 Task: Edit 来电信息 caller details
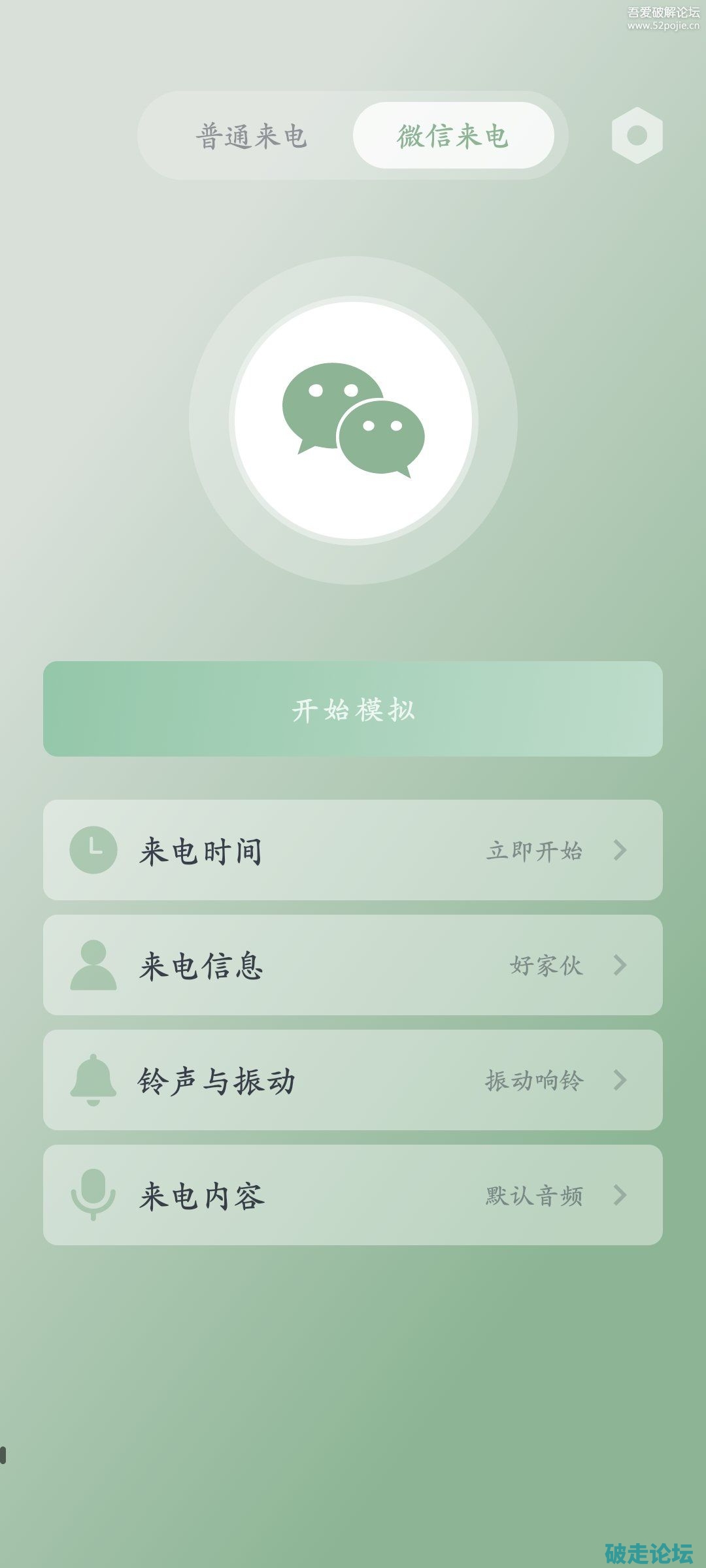(353, 965)
